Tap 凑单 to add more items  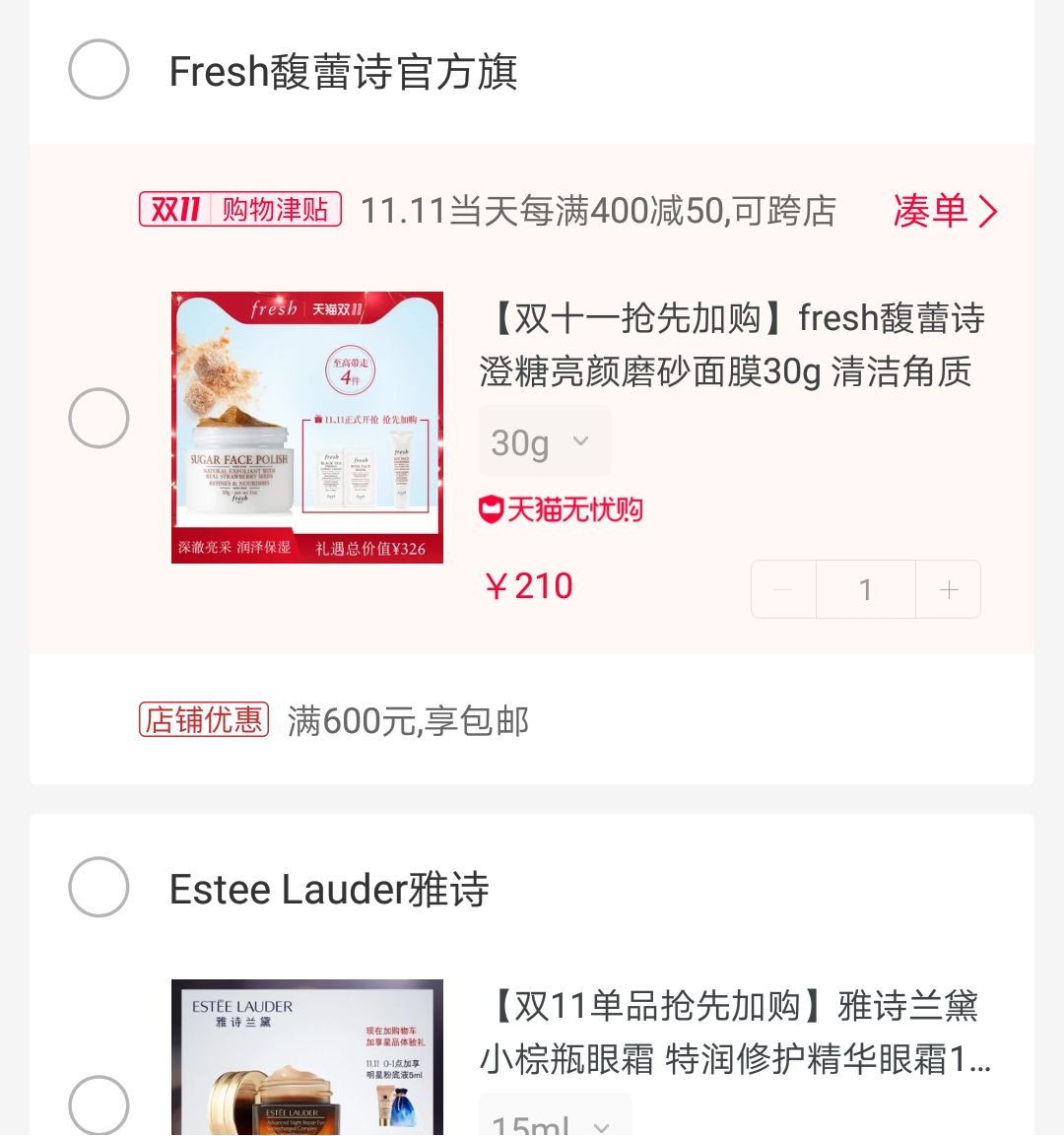click(944, 211)
